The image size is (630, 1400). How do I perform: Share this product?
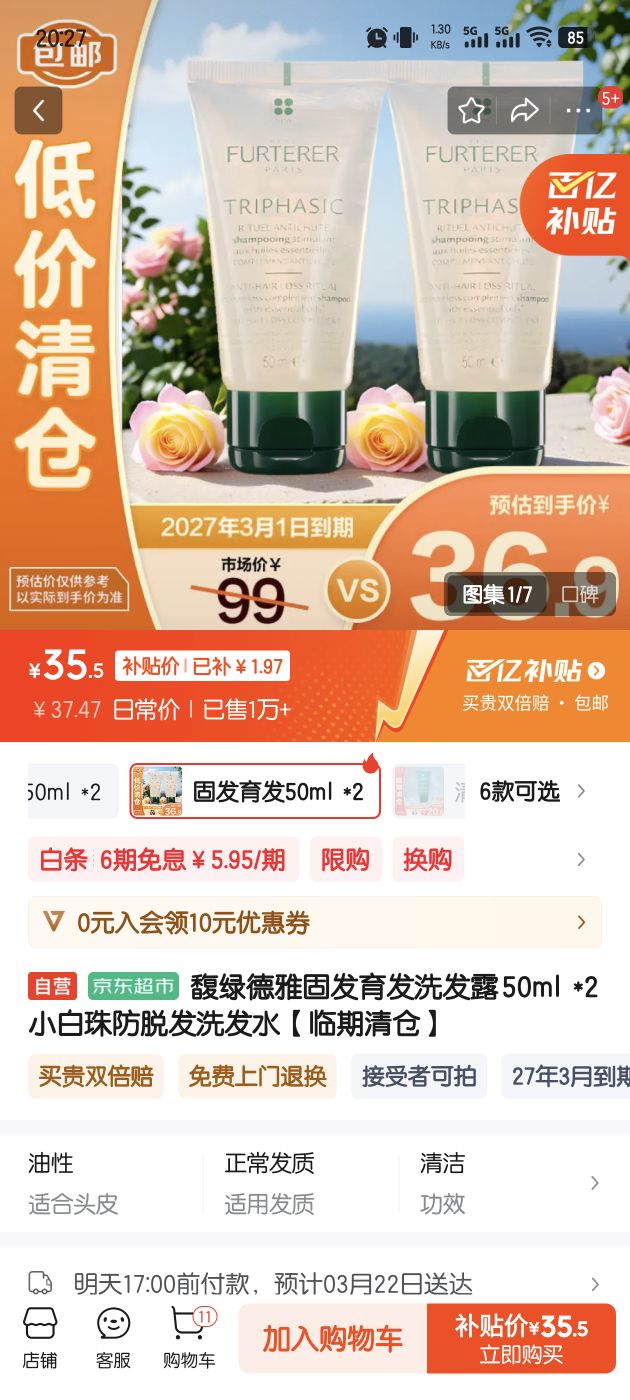[524, 111]
